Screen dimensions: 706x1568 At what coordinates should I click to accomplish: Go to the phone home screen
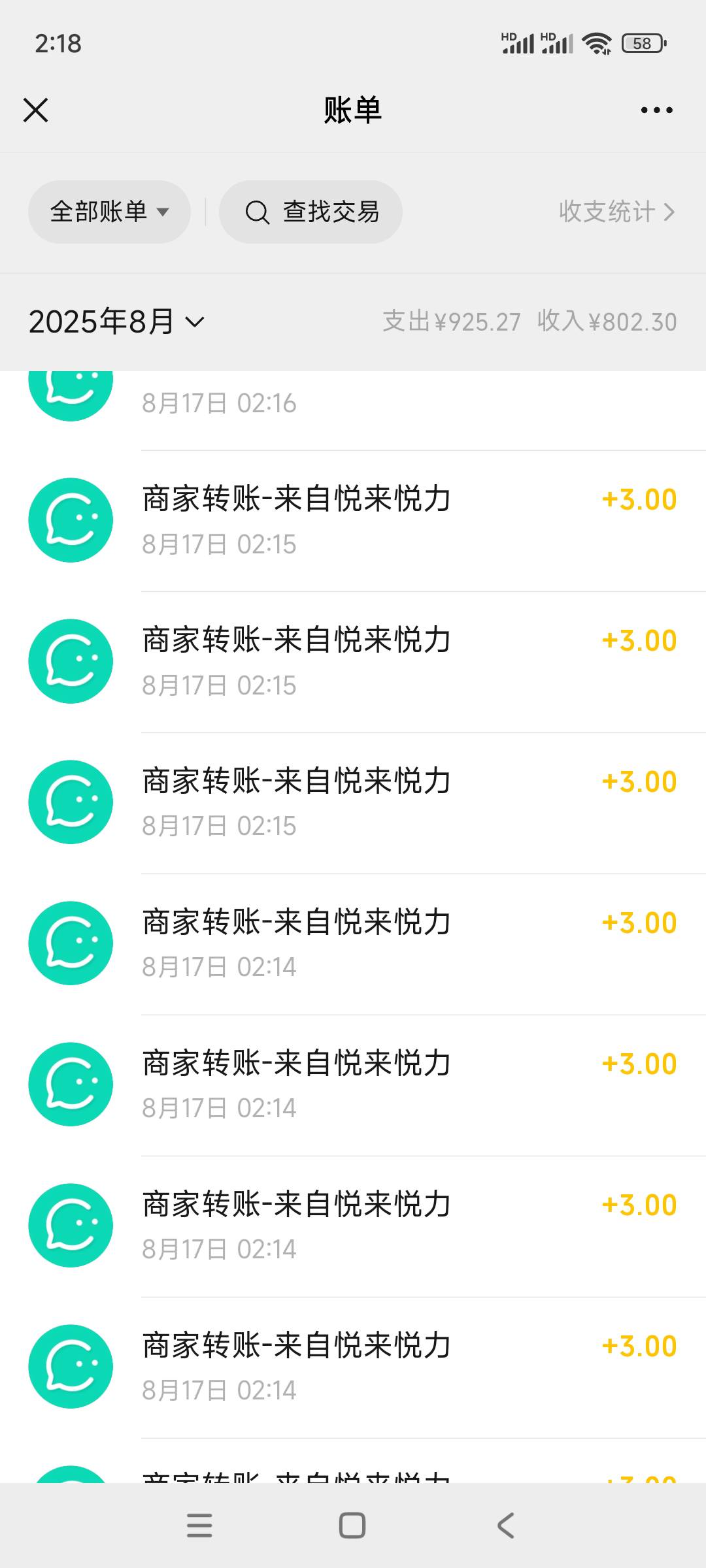352,1526
